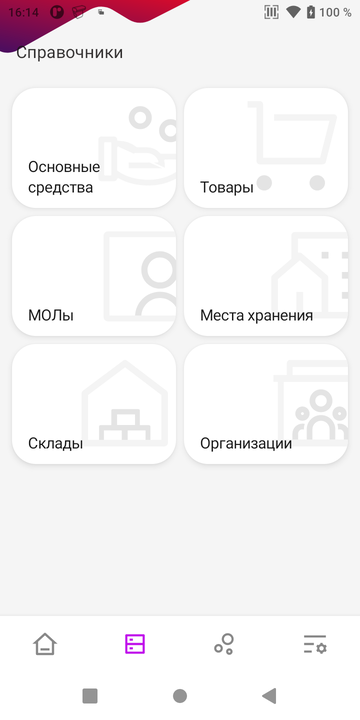
Task: Go to the Склады card
Action: (94, 404)
